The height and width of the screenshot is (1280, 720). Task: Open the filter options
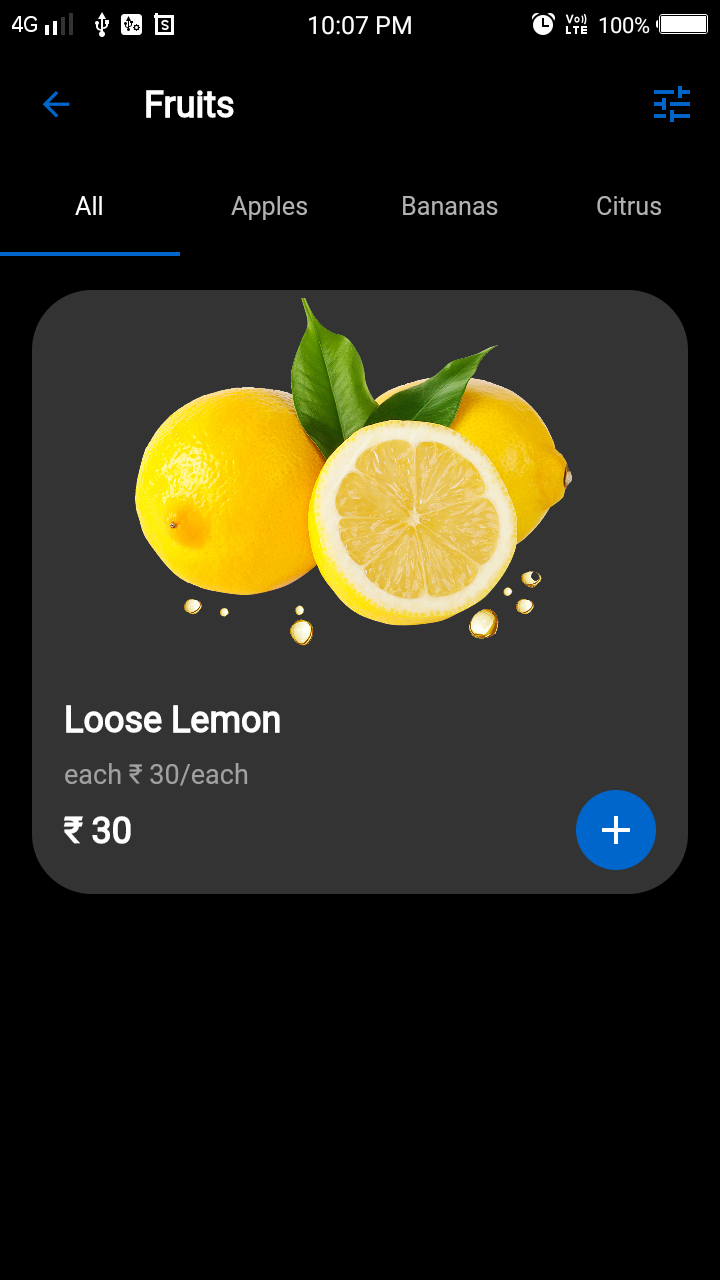672,104
